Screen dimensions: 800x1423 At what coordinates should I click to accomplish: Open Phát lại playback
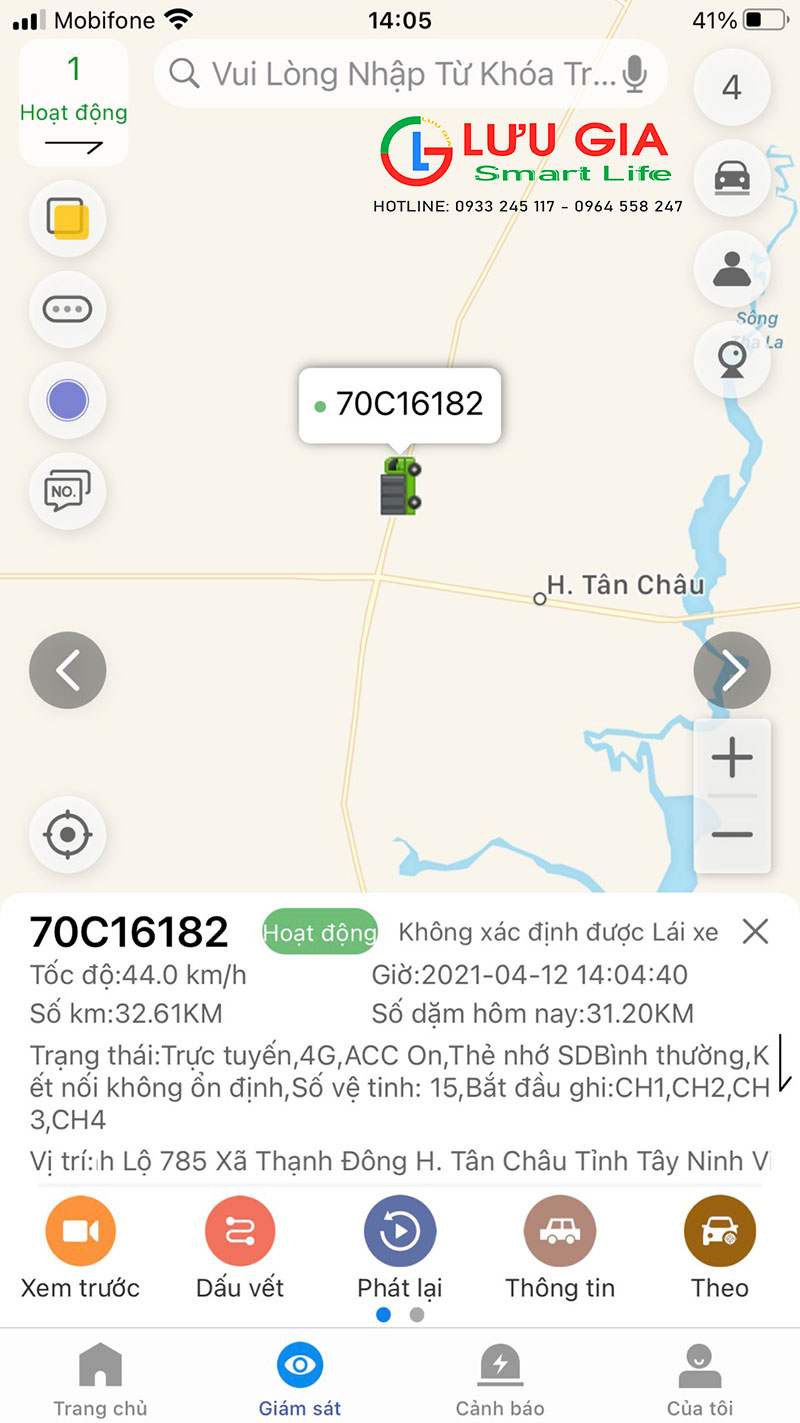tap(400, 1231)
